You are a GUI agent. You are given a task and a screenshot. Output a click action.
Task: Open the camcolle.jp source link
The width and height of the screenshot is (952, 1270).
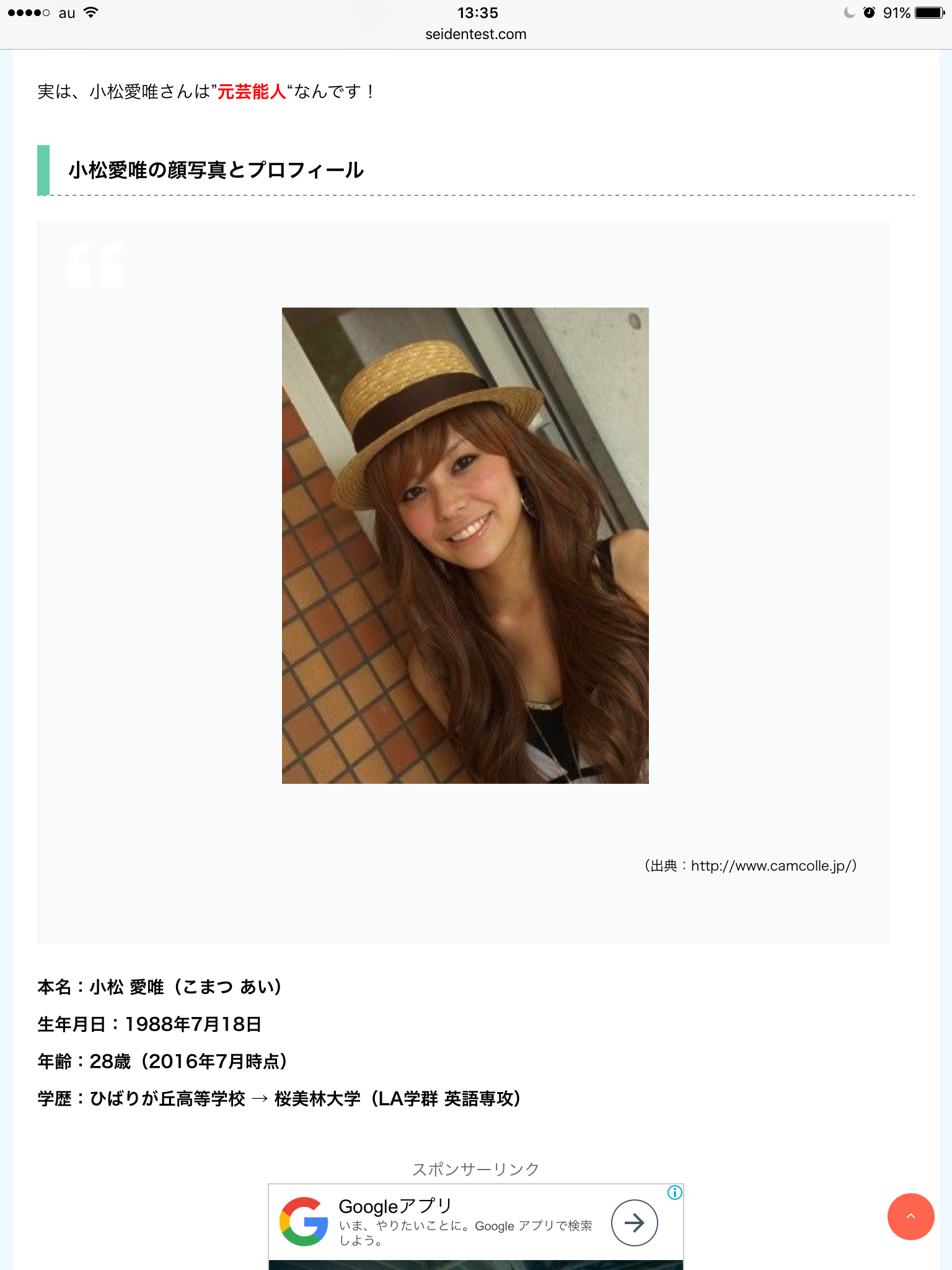pos(769,867)
